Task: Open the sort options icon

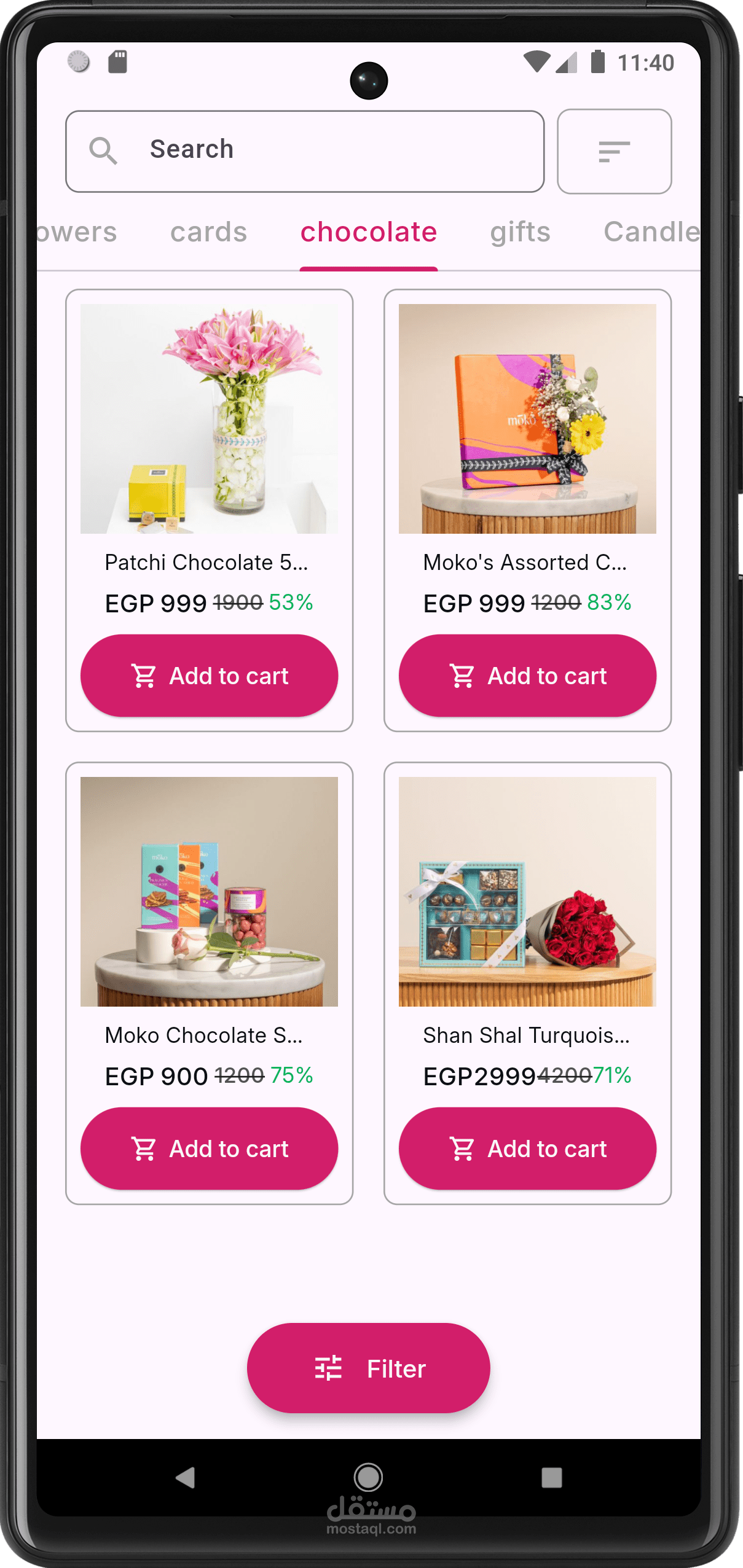Action: [x=614, y=151]
